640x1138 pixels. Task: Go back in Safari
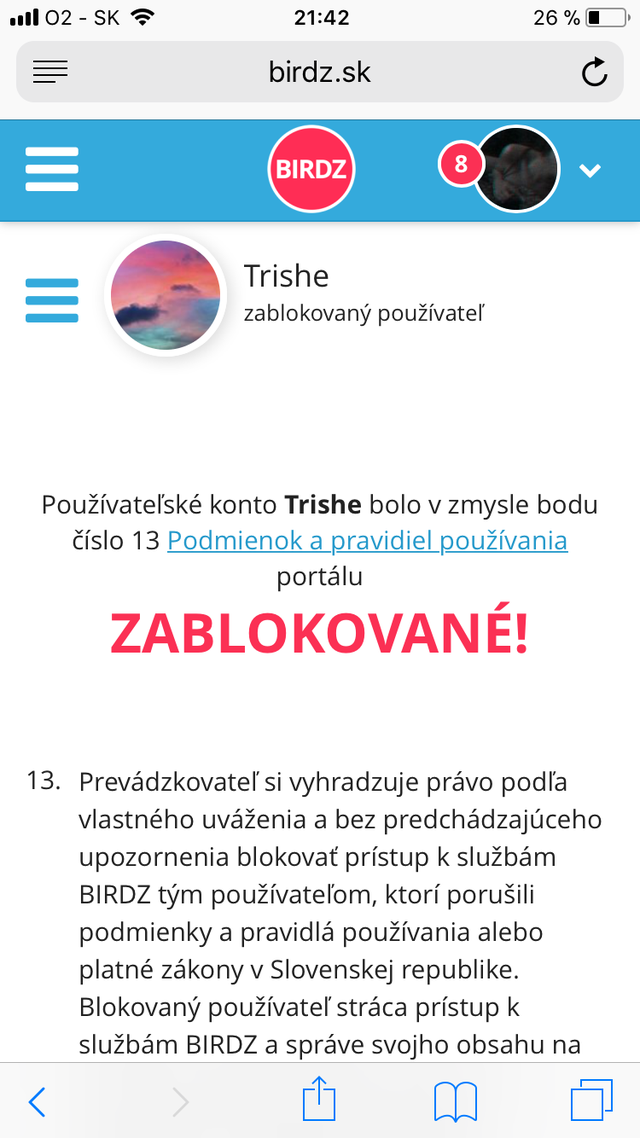pos(37,1102)
